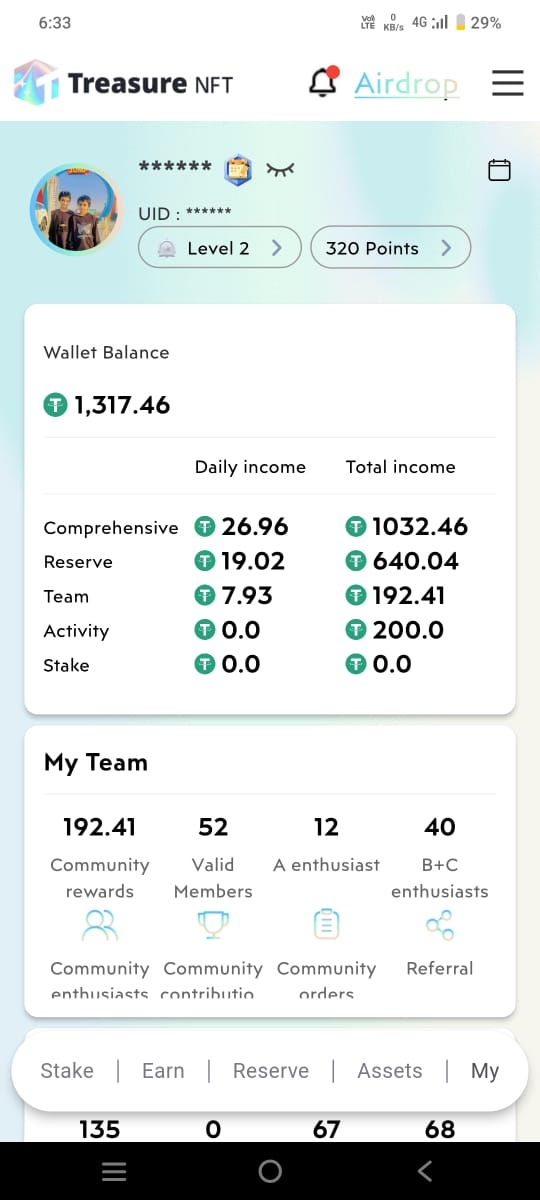Image resolution: width=540 pixels, height=1200 pixels.
Task: Select the My tab
Action: pos(485,1071)
